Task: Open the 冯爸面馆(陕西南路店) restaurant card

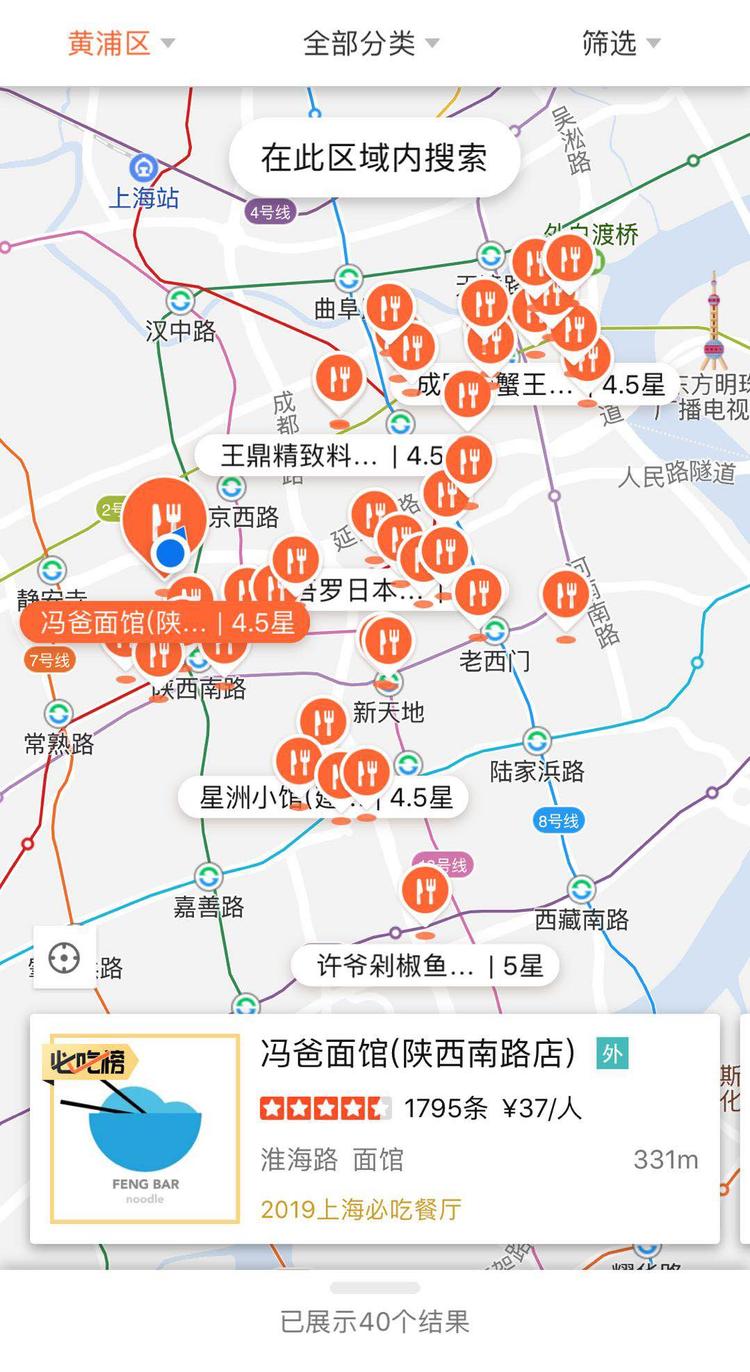Action: [375, 1130]
